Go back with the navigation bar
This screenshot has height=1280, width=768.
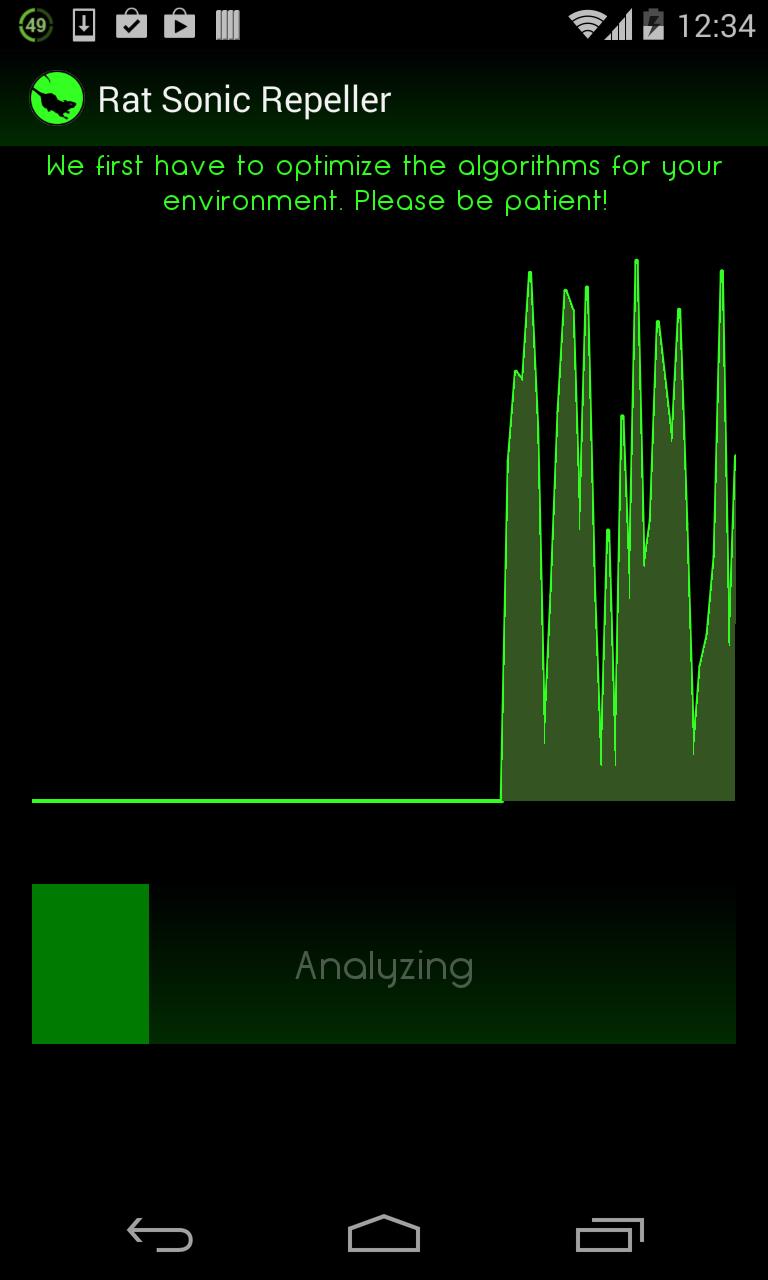click(160, 1235)
